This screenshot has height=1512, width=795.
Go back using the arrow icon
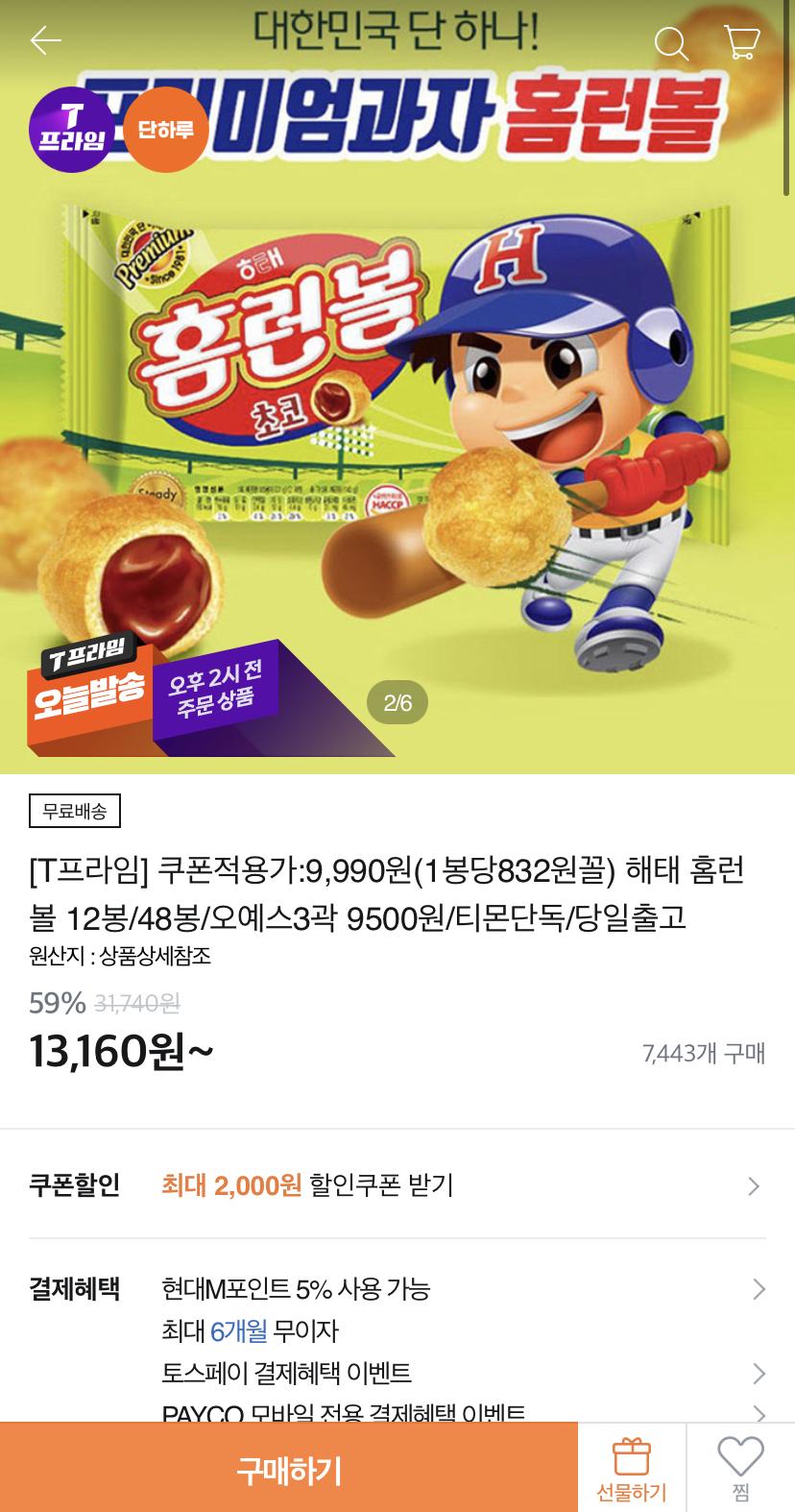tap(45, 40)
